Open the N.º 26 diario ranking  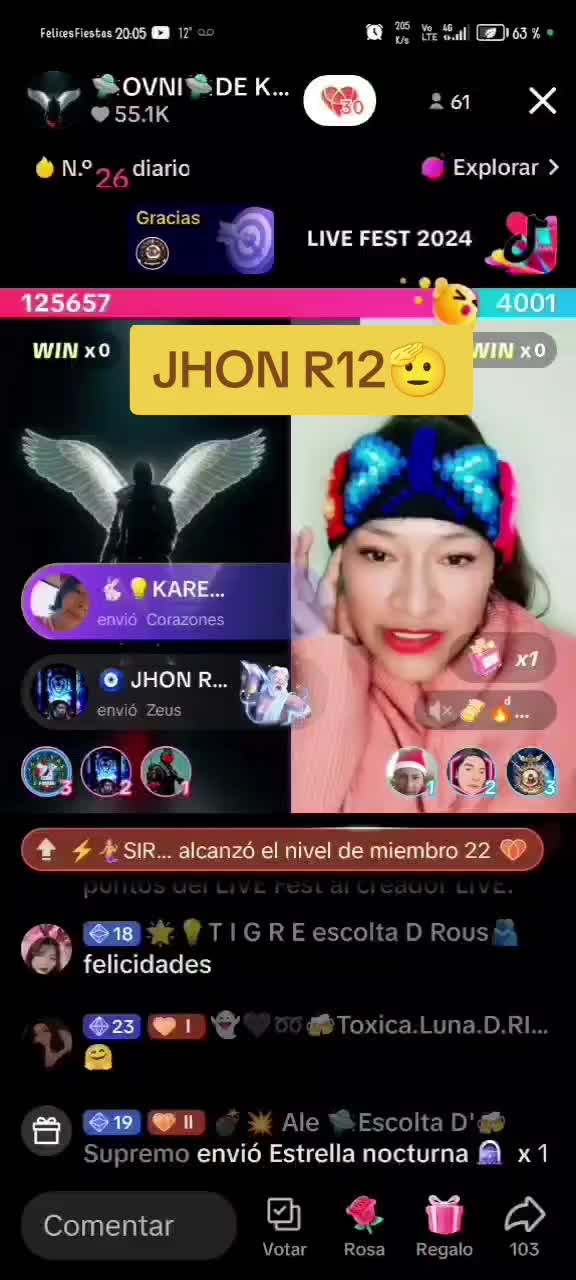112,170
